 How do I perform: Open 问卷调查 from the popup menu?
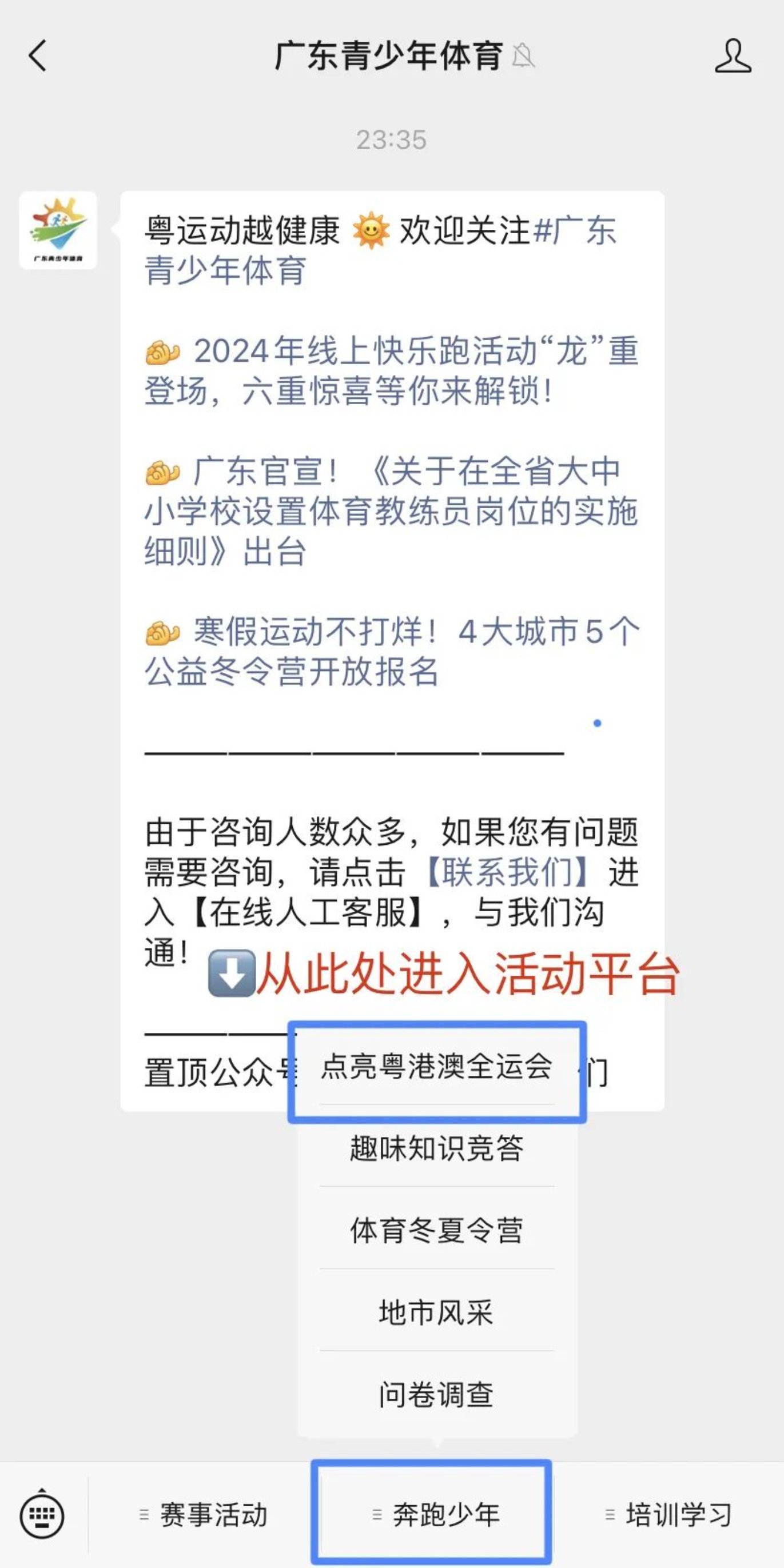[436, 1394]
